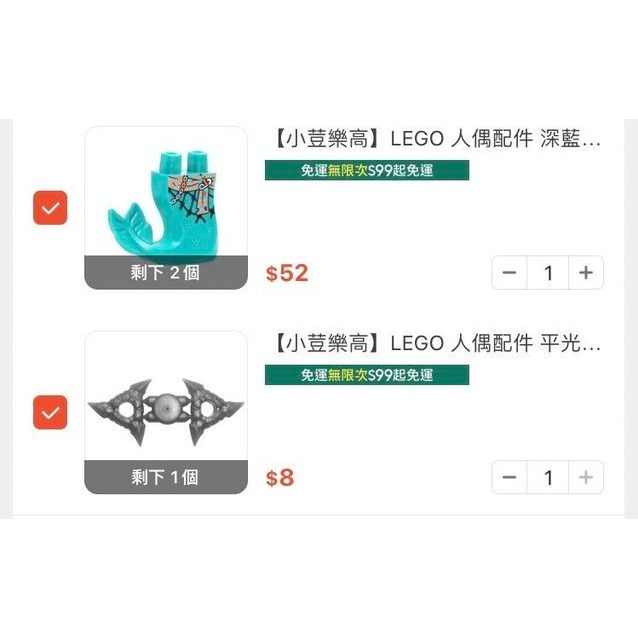Uncheck the teal mermaid tail item
The width and height of the screenshot is (638, 638).
pos(50,208)
